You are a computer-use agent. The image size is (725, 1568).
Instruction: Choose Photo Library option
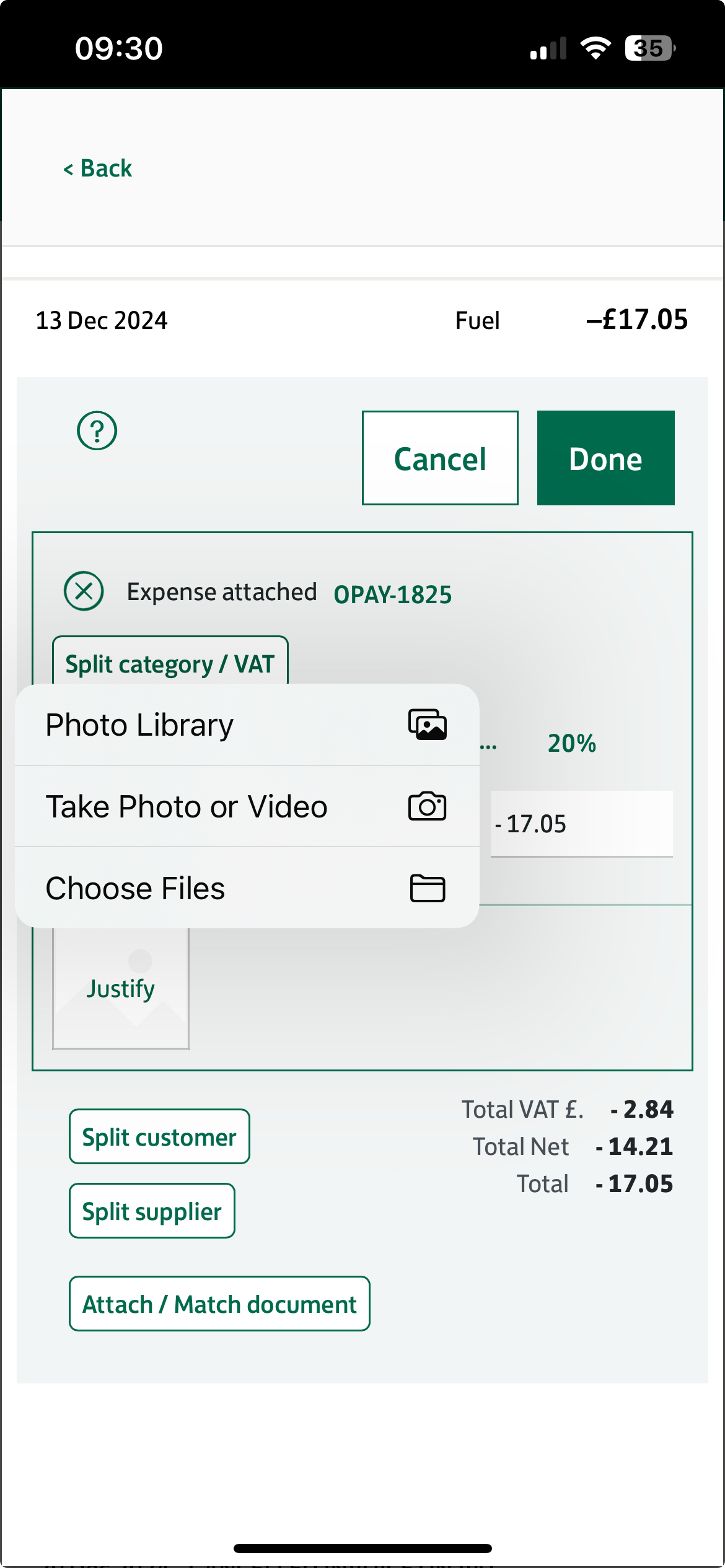click(x=247, y=725)
